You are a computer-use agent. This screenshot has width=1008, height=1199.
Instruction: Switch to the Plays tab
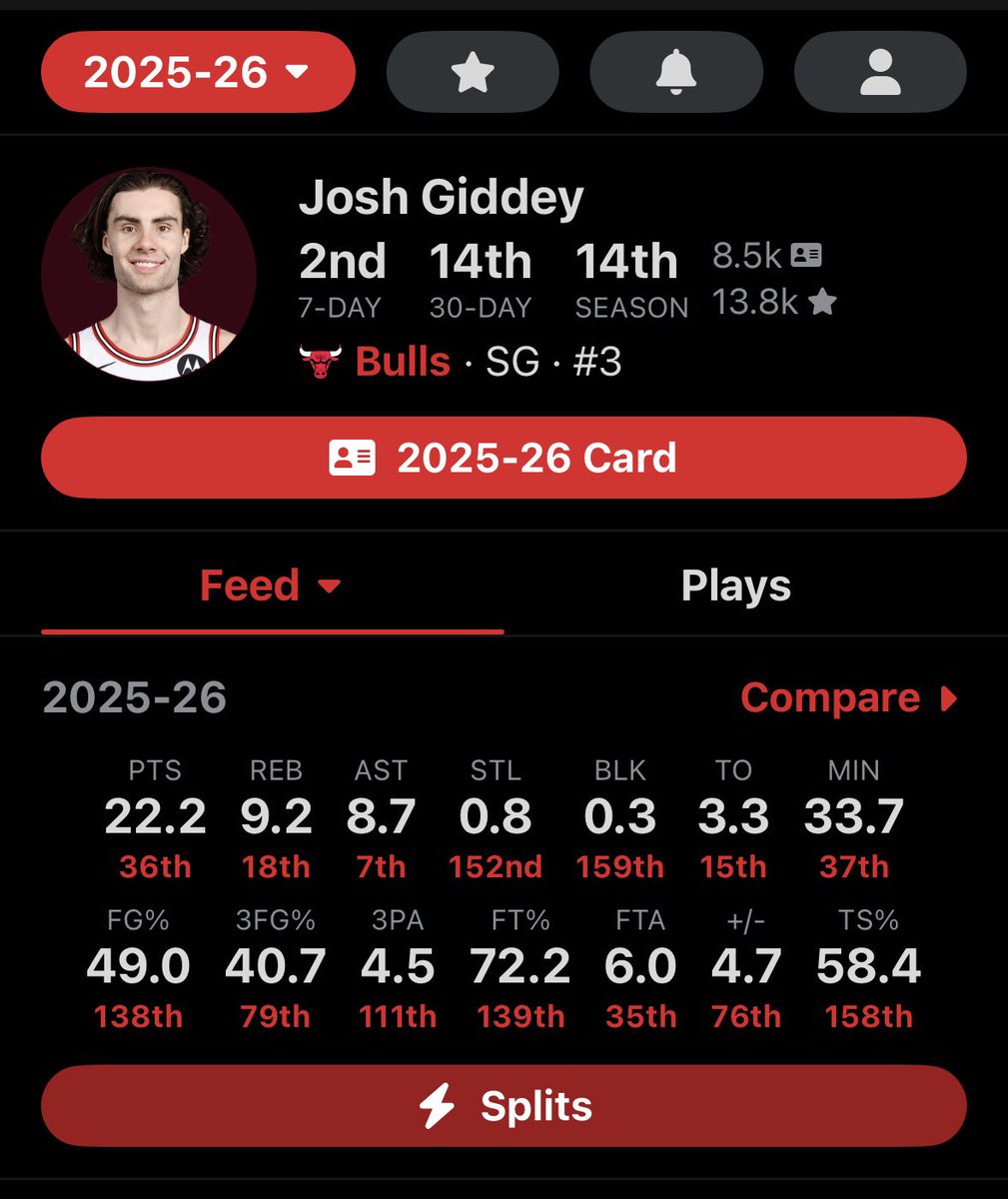pyautogui.click(x=735, y=586)
